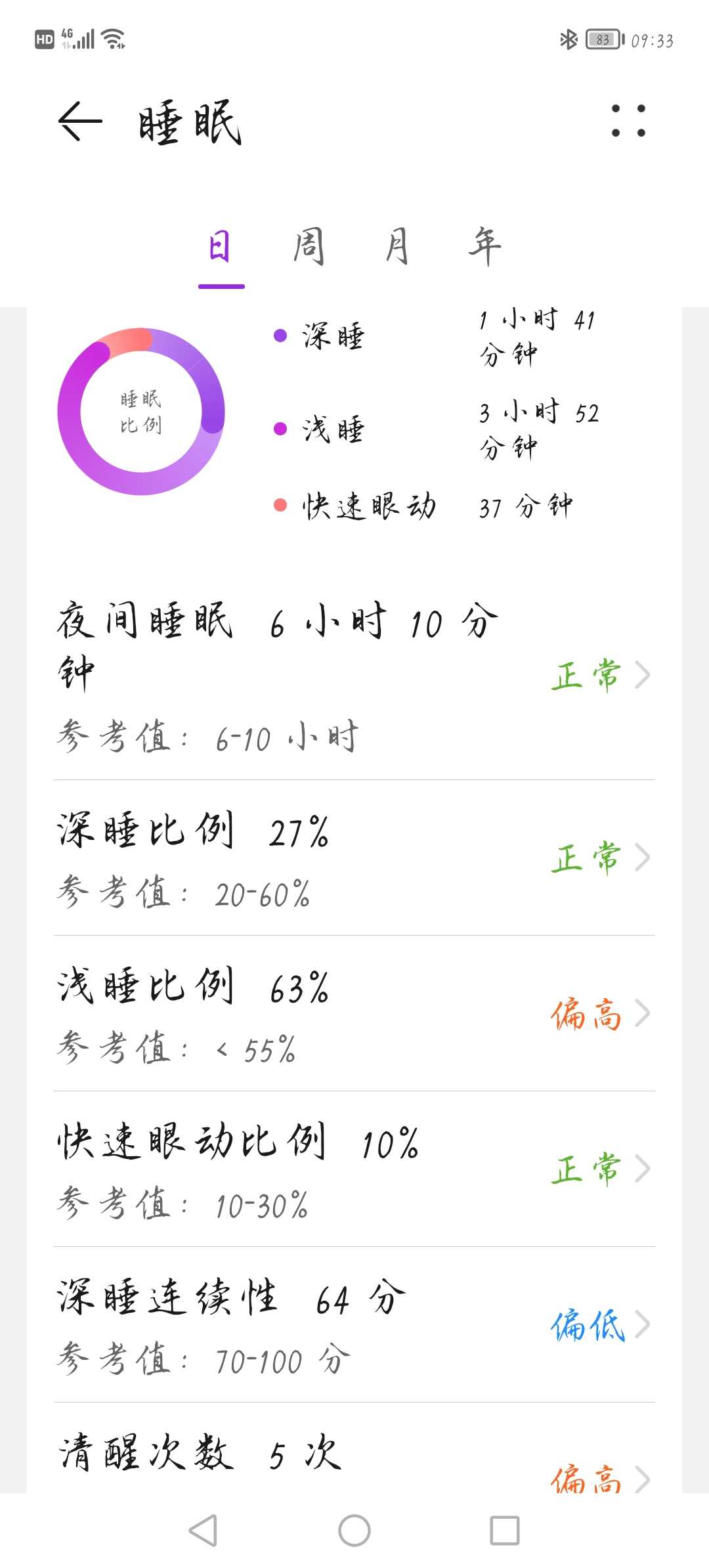Open recent apps with the square button
709x1568 pixels.
coord(505,1531)
